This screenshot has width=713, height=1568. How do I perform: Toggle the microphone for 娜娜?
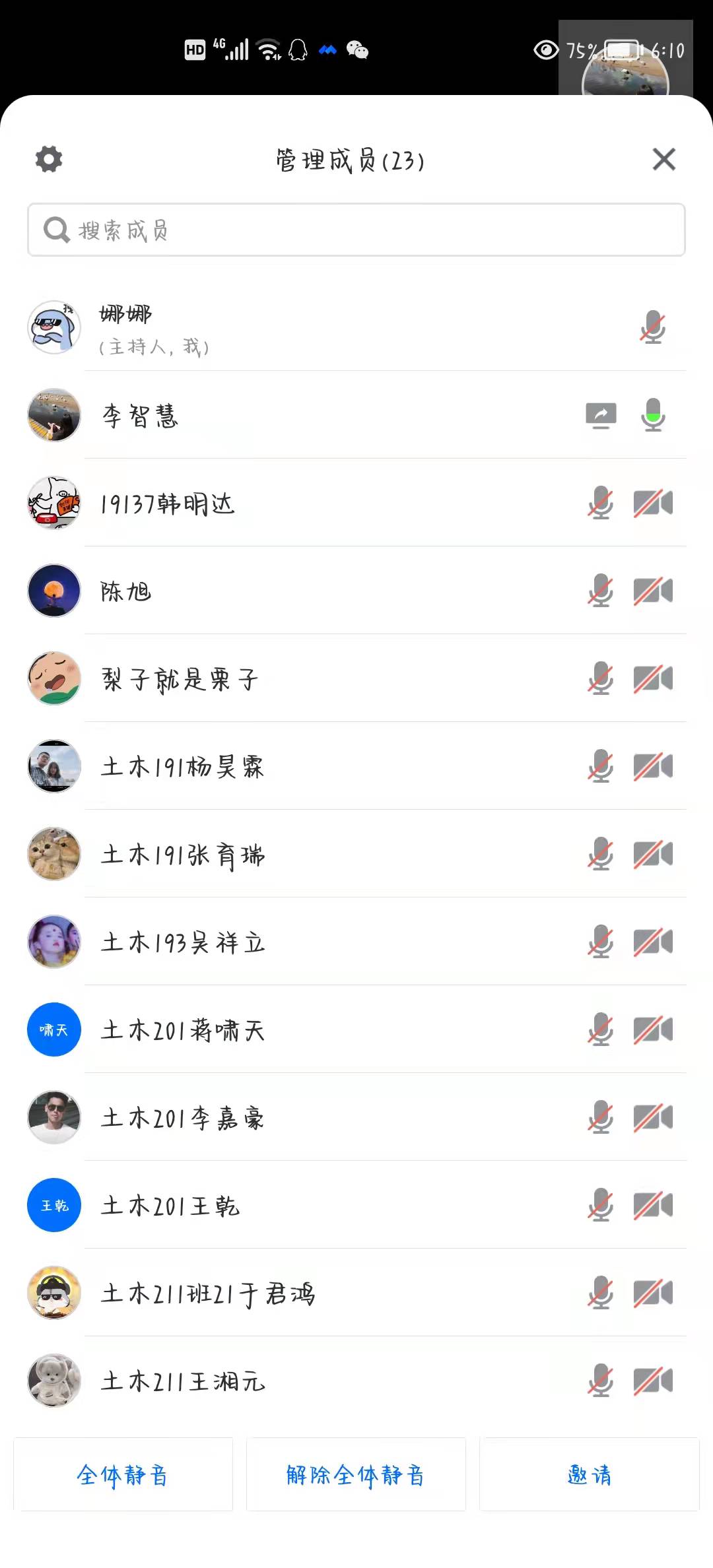pos(653,327)
